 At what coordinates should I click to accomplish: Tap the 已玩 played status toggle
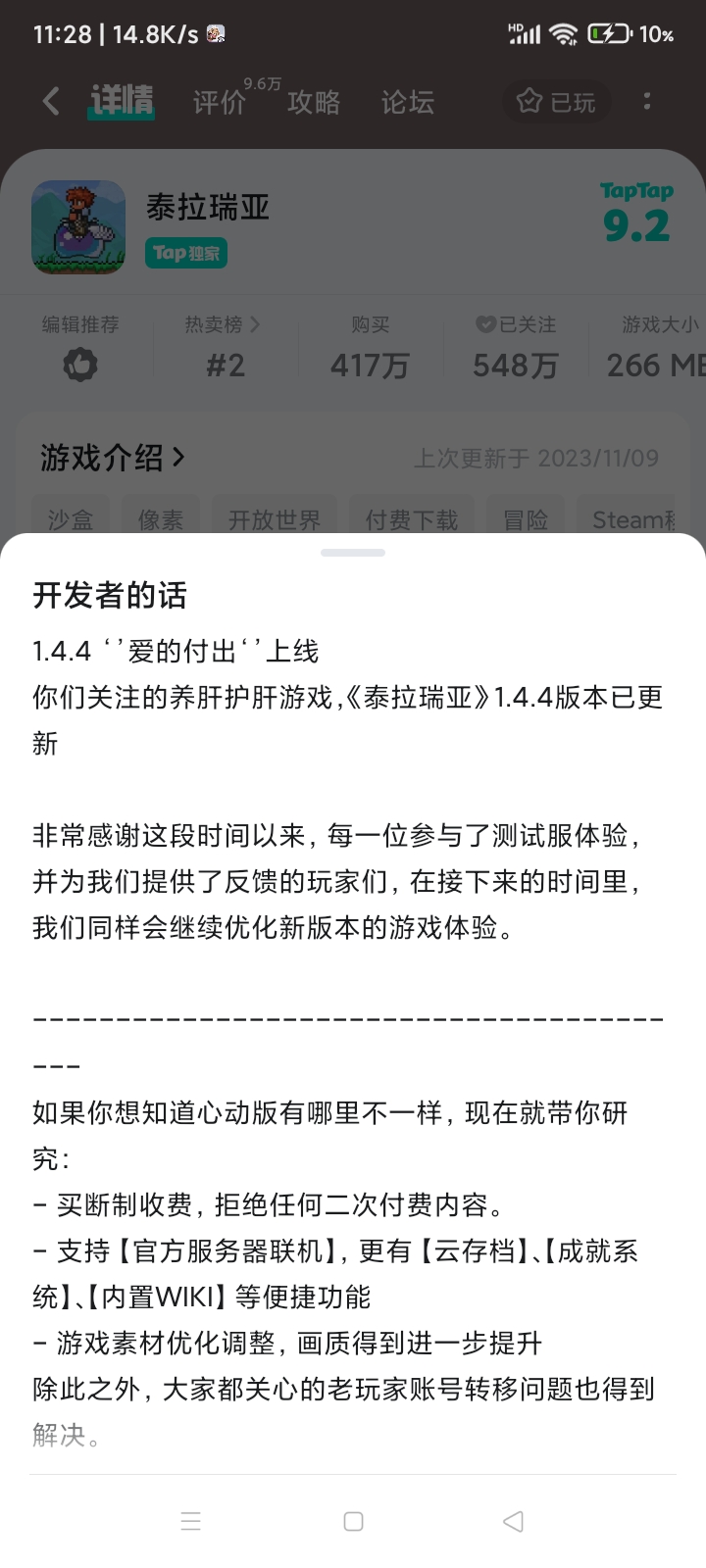click(557, 102)
